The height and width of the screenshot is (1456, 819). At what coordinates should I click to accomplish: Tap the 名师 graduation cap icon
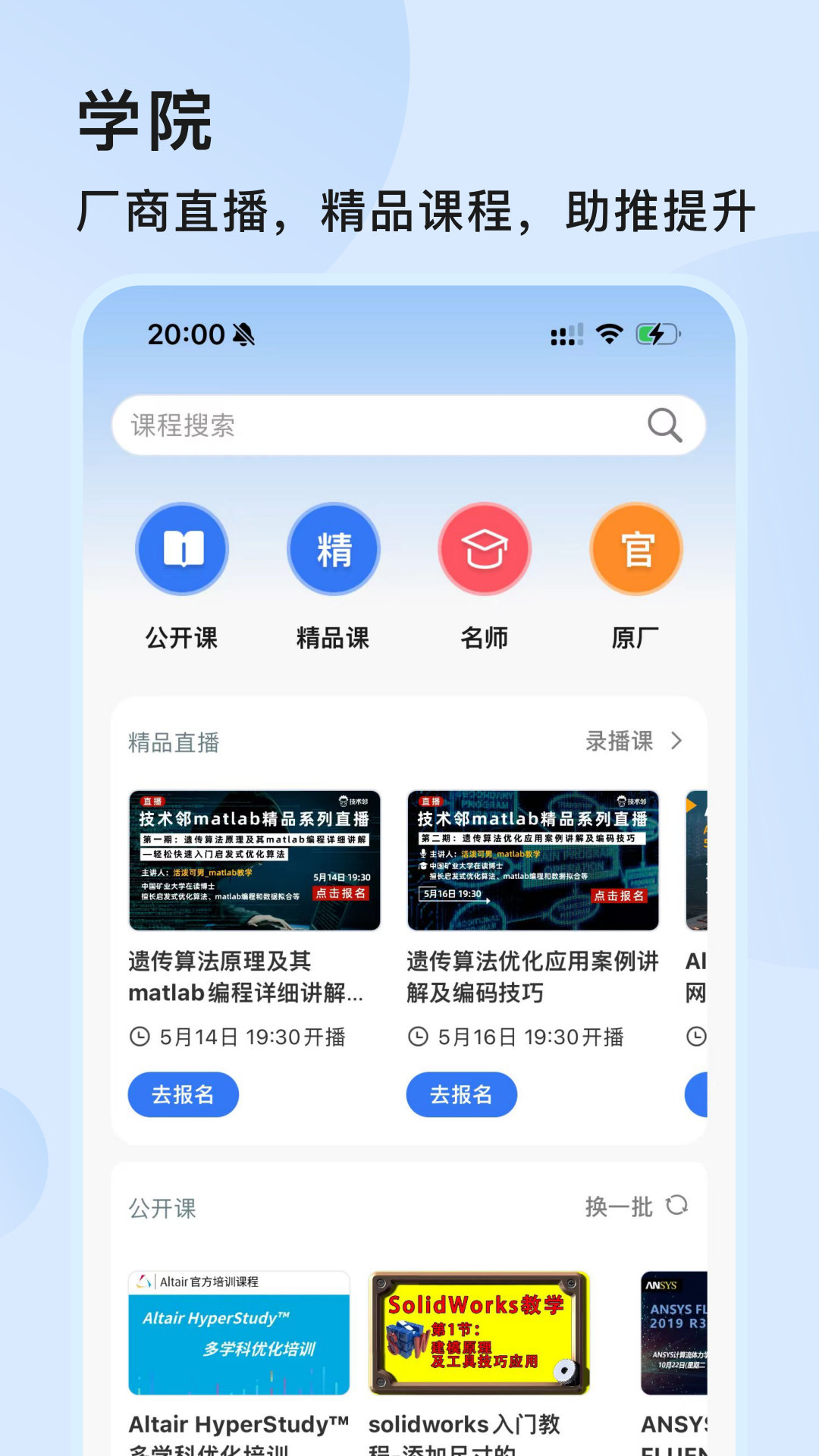coord(485,549)
